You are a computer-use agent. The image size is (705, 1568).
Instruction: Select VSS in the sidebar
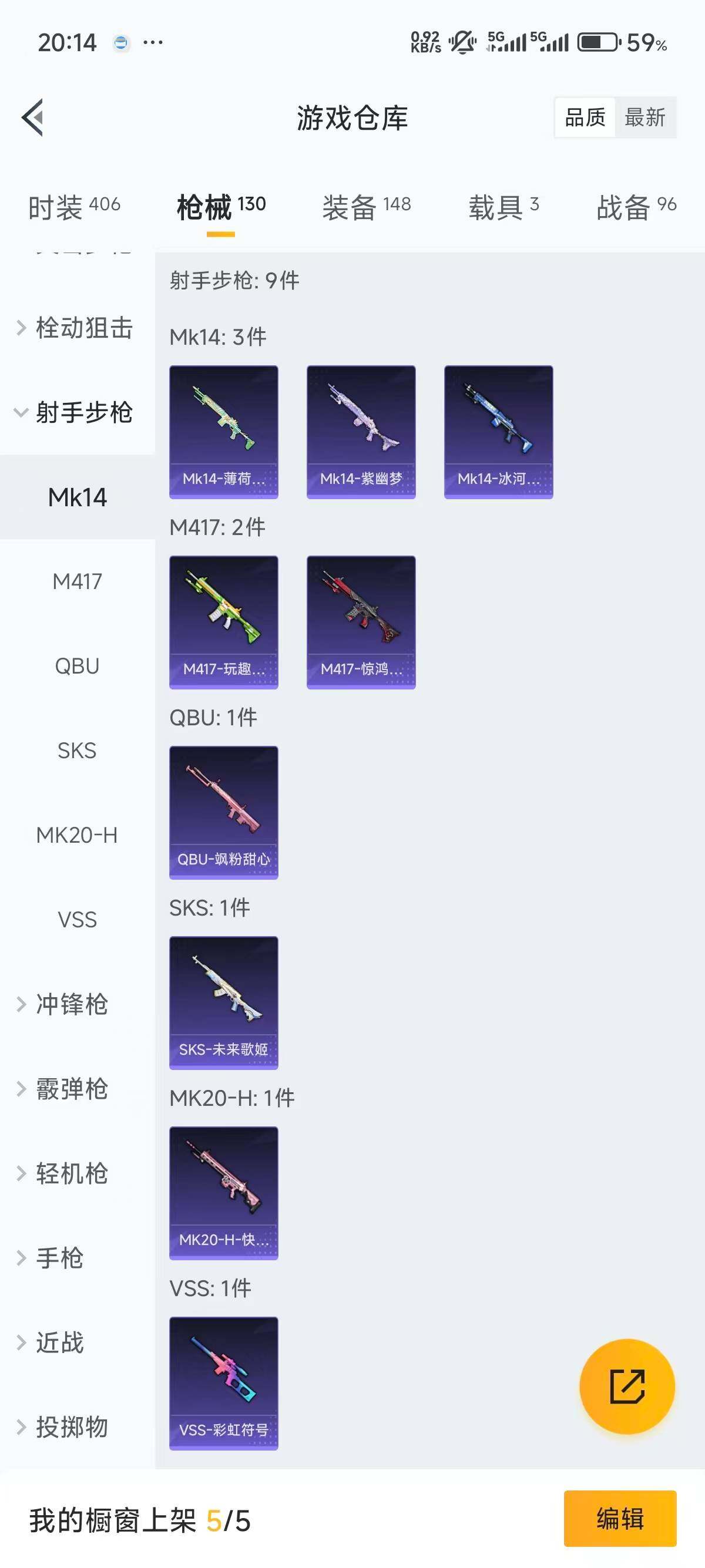point(78,920)
